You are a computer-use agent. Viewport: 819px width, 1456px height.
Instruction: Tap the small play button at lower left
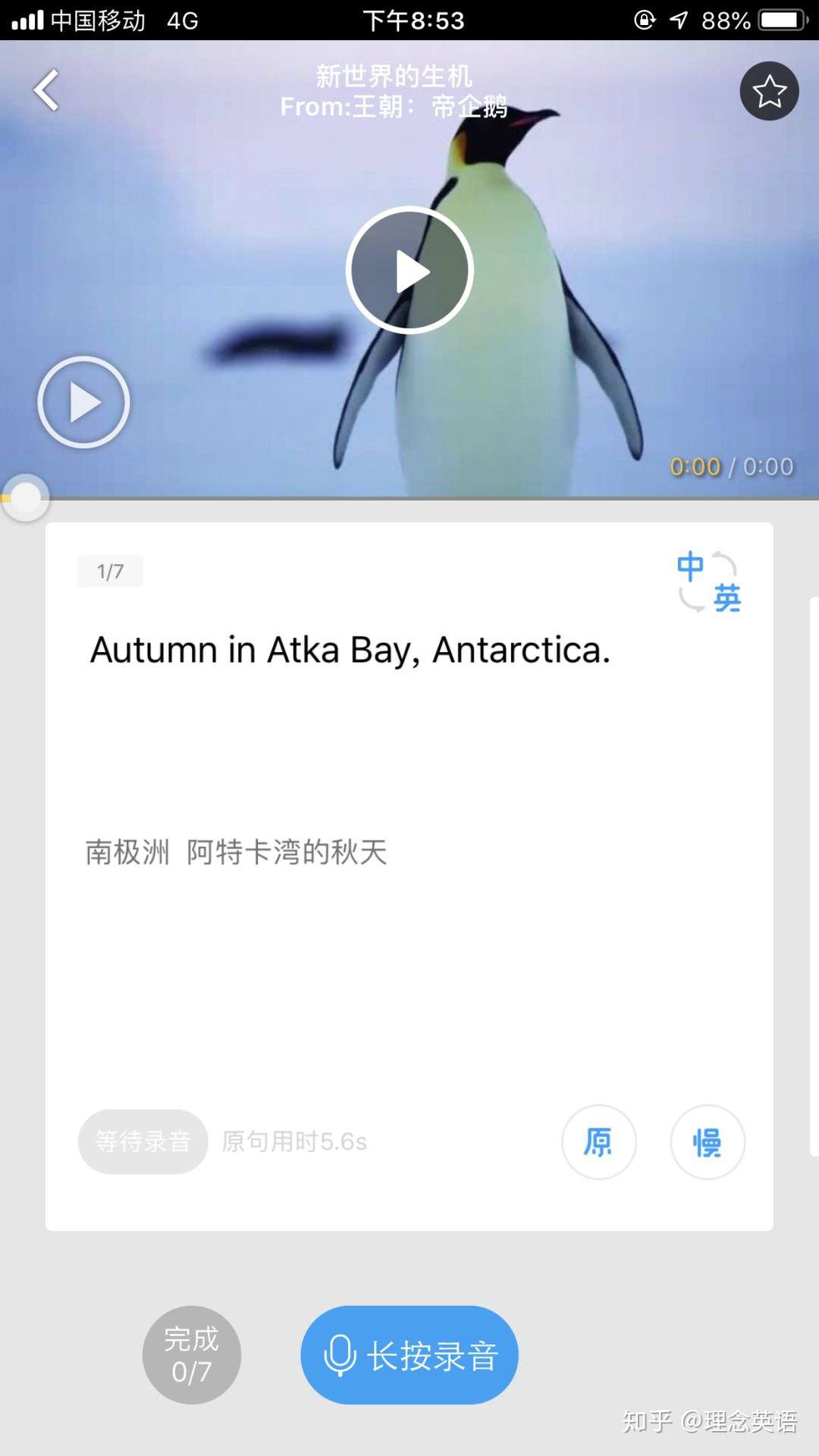point(83,402)
